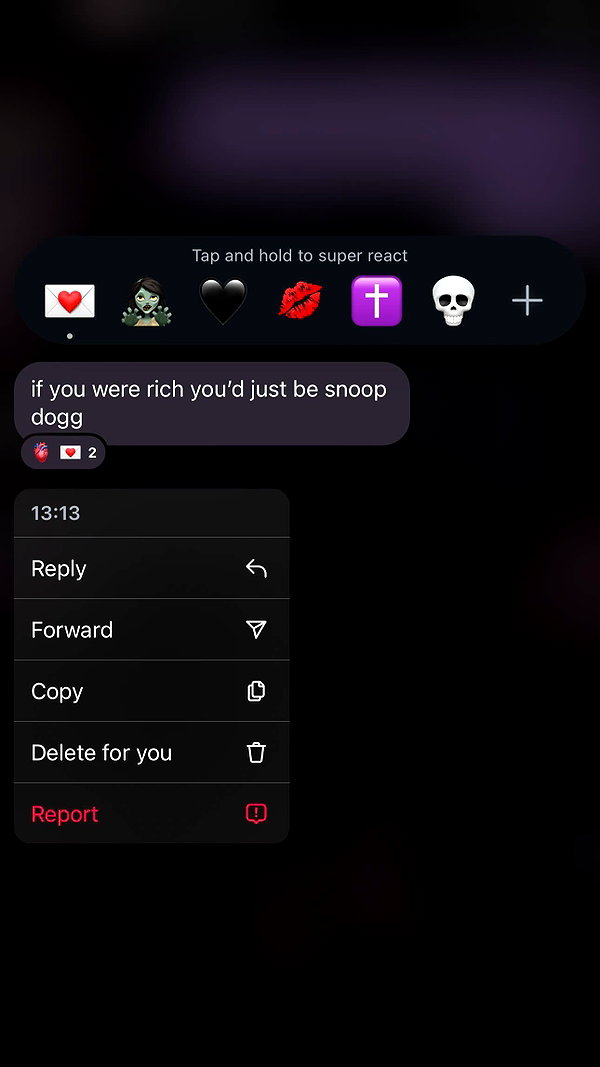Image resolution: width=600 pixels, height=1067 pixels.
Task: React with the purple cross emoji
Action: (x=376, y=301)
